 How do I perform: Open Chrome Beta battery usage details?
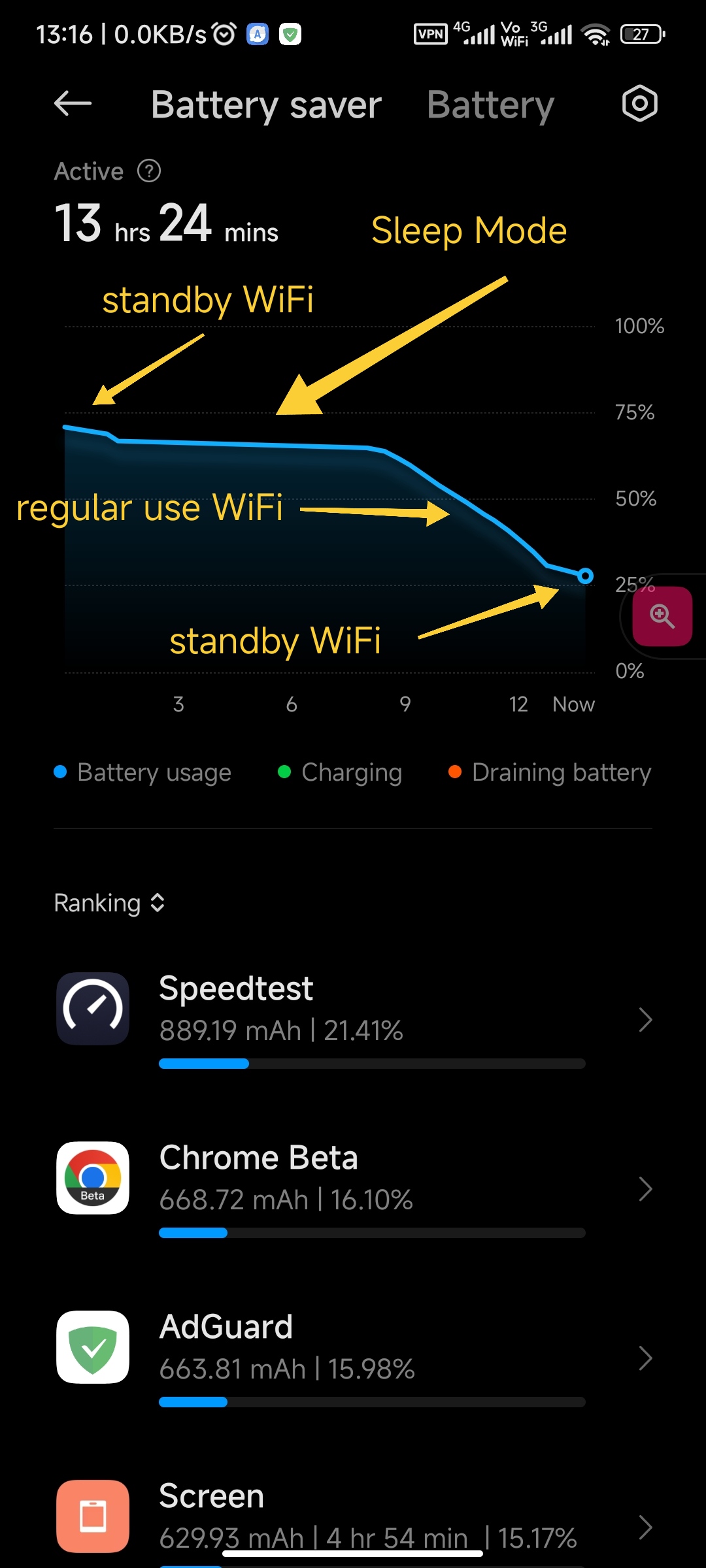pos(353,1188)
